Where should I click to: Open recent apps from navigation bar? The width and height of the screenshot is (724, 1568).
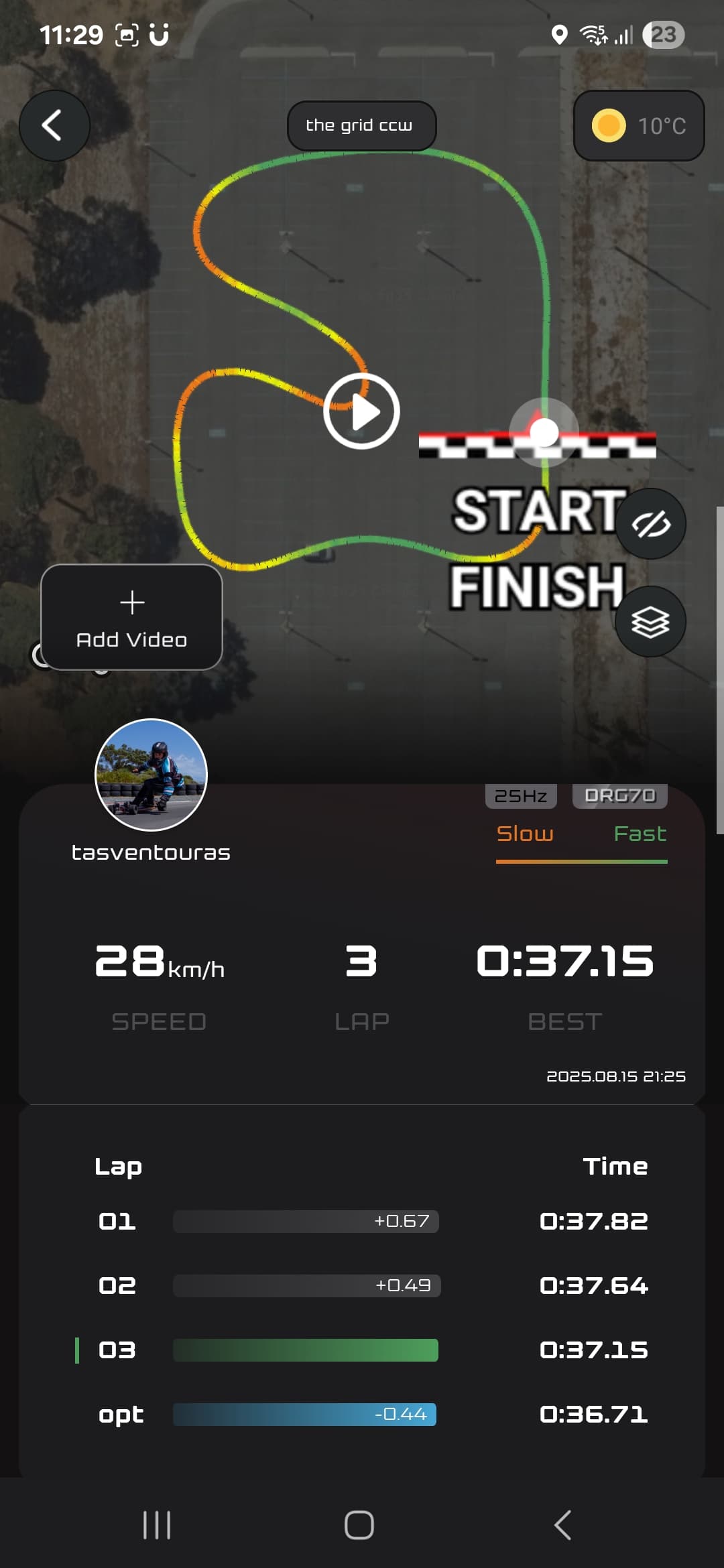(x=157, y=1525)
